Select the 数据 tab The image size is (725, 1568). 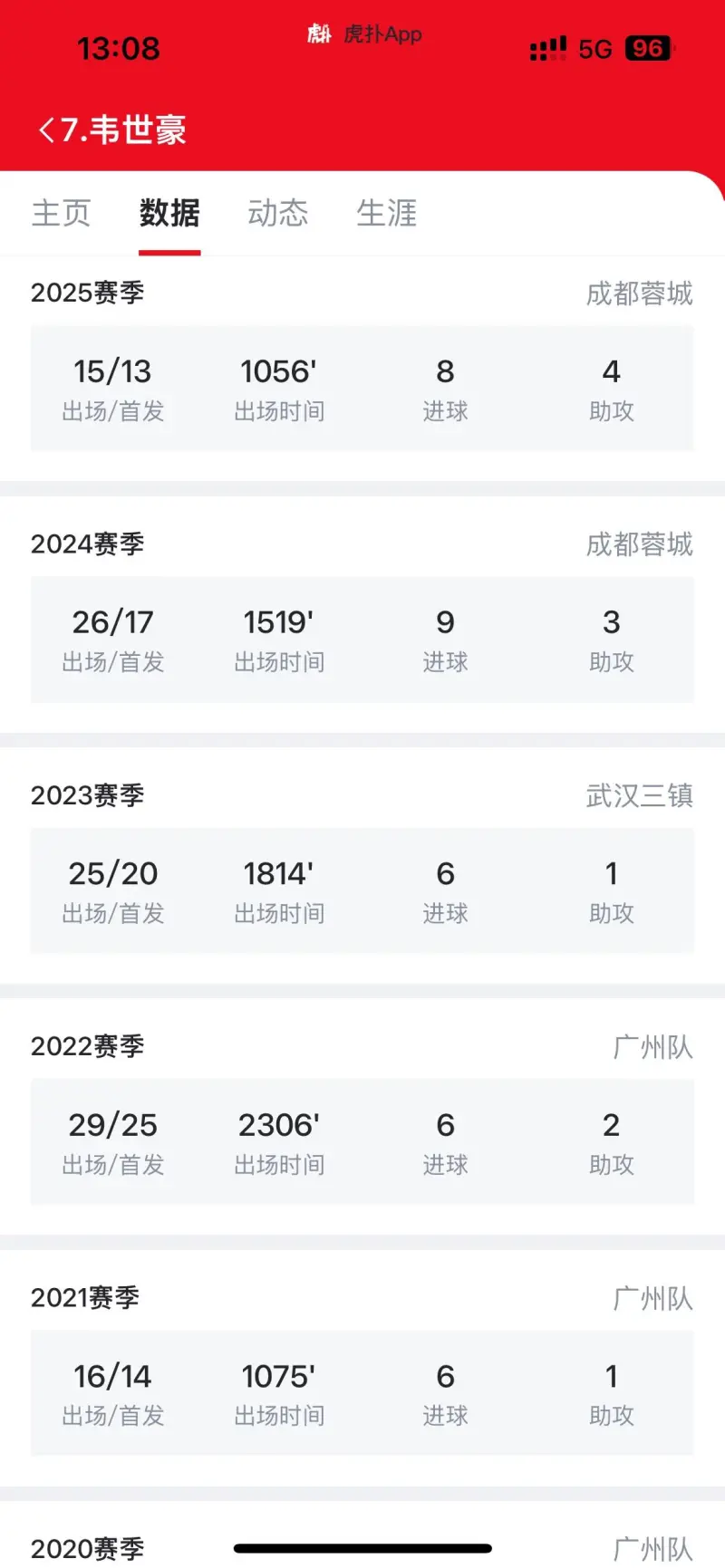click(169, 213)
